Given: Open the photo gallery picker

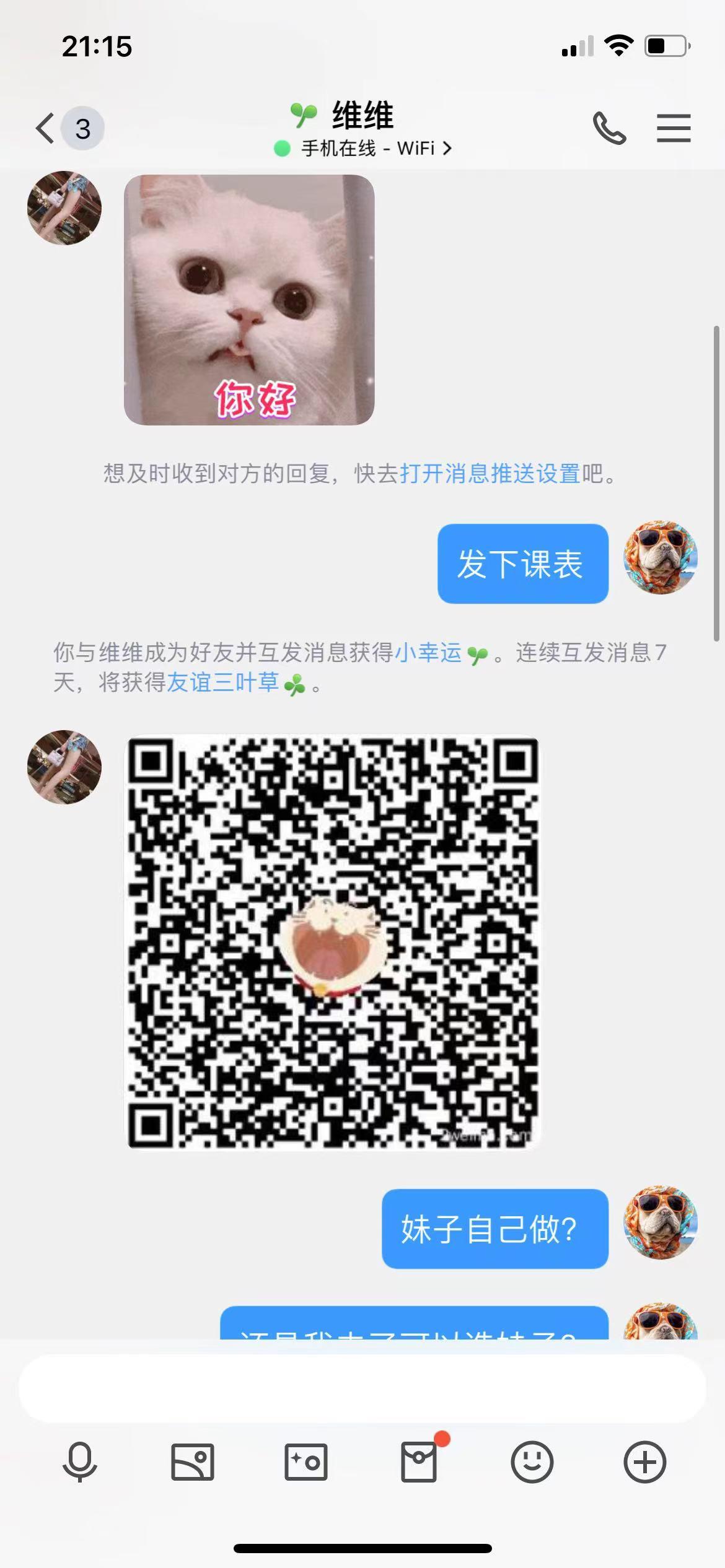Looking at the screenshot, I should coord(193,1462).
